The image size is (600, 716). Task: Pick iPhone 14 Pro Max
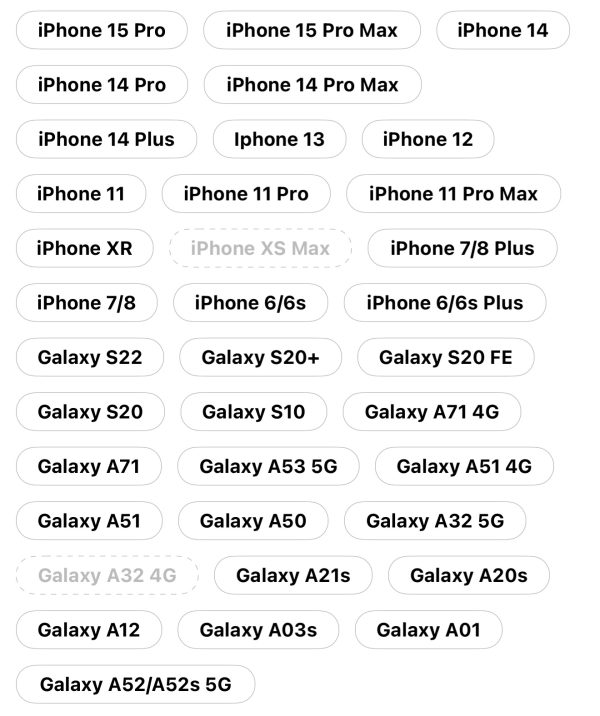click(312, 85)
